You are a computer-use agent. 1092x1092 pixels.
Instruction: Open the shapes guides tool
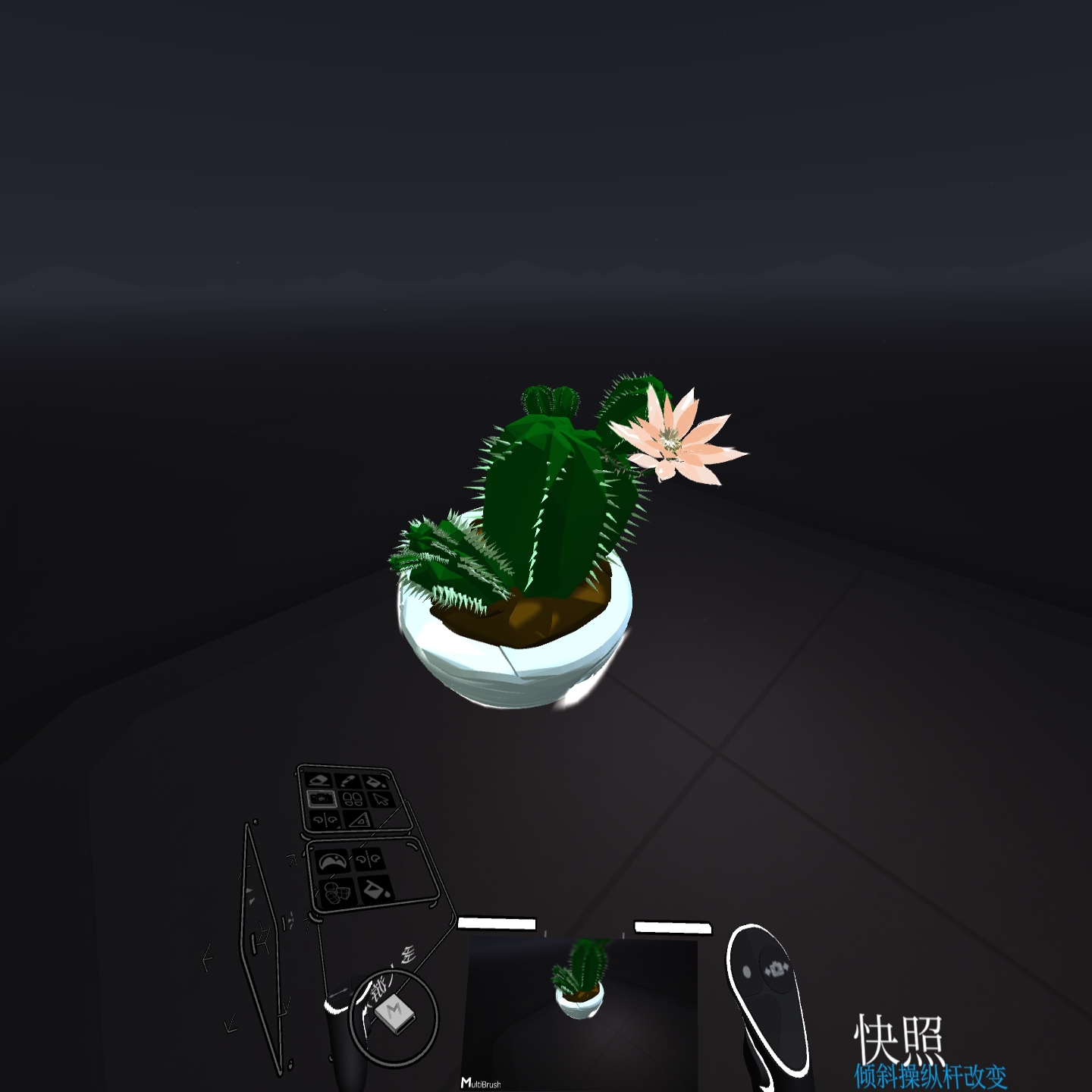click(337, 893)
